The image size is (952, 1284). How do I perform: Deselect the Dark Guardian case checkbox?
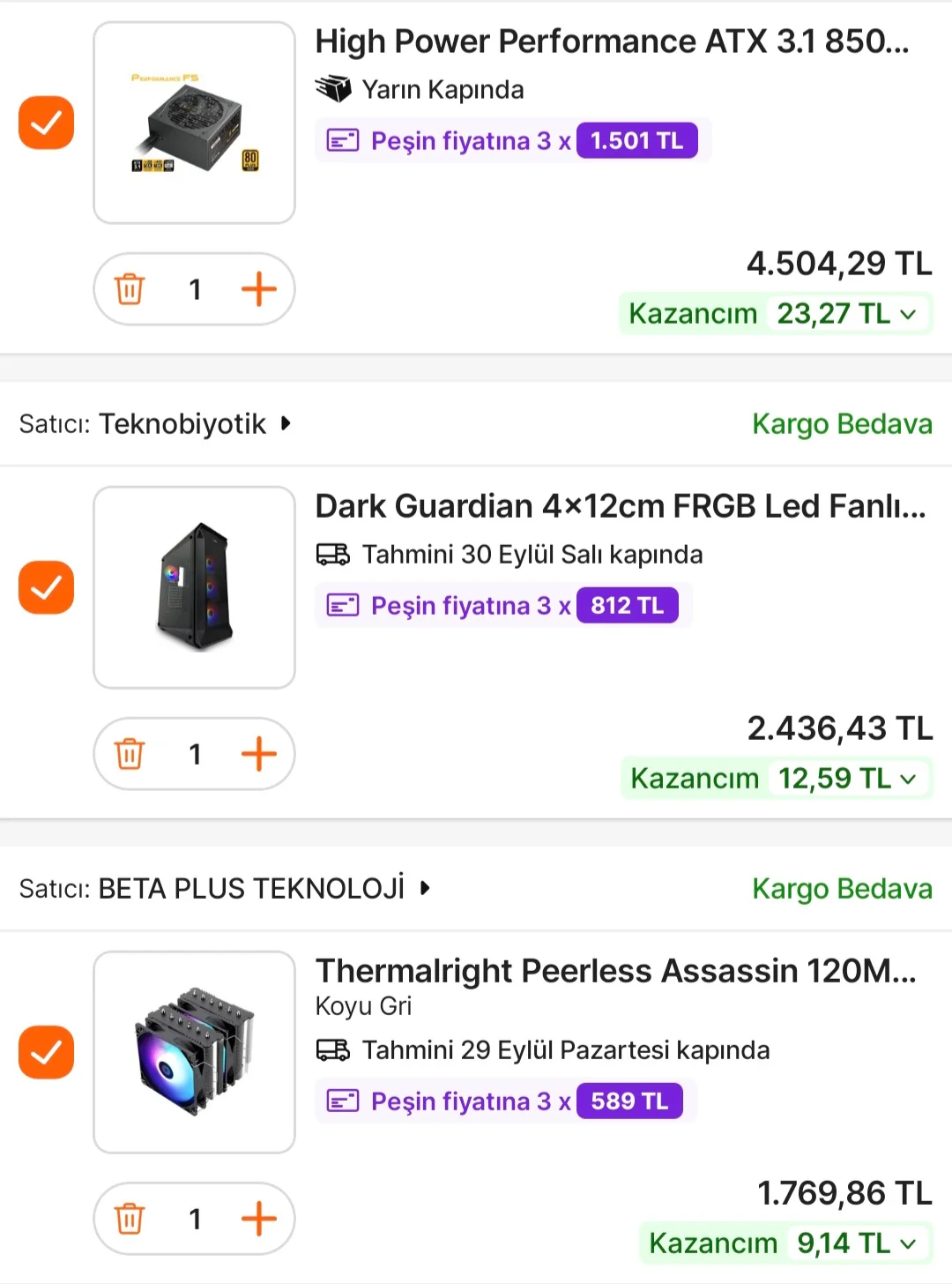pos(46,587)
